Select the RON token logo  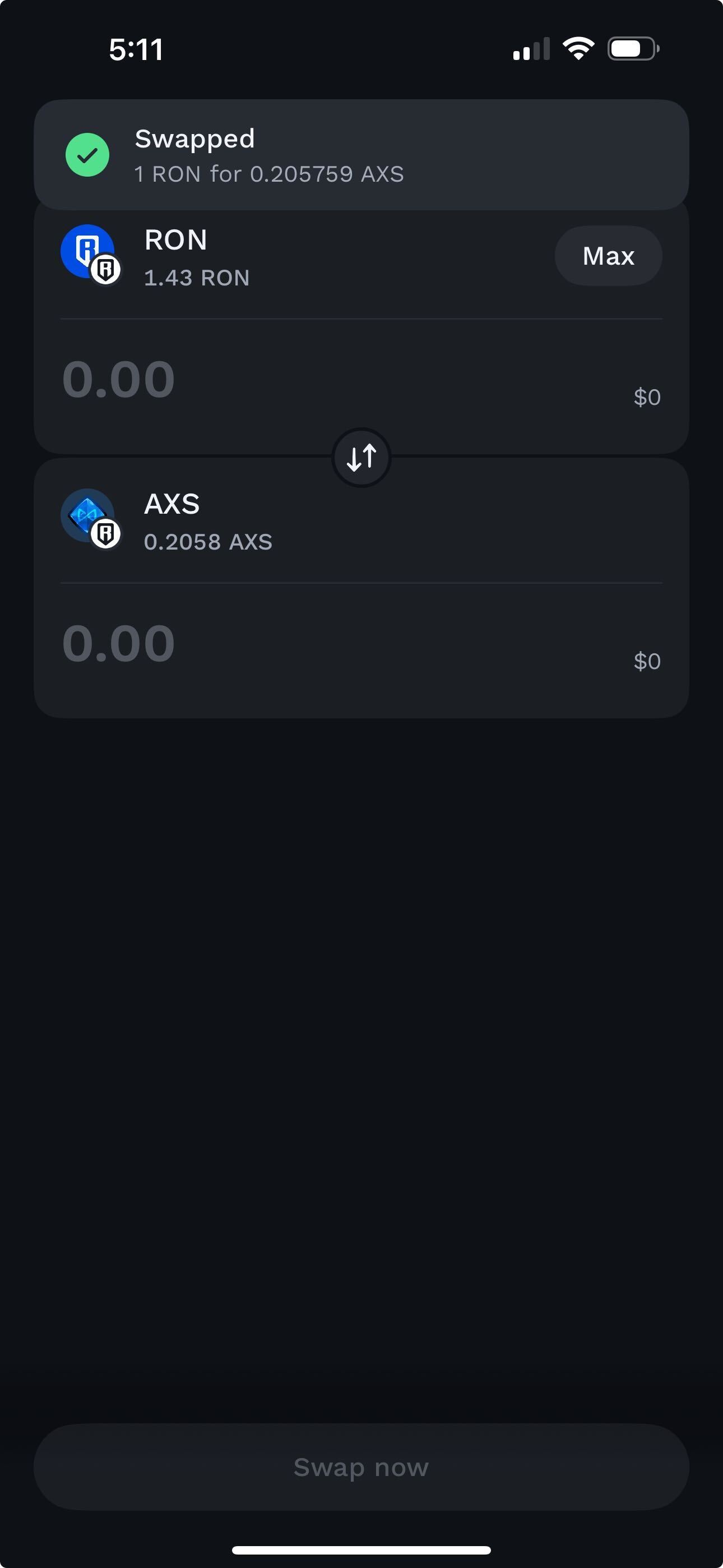(x=88, y=251)
